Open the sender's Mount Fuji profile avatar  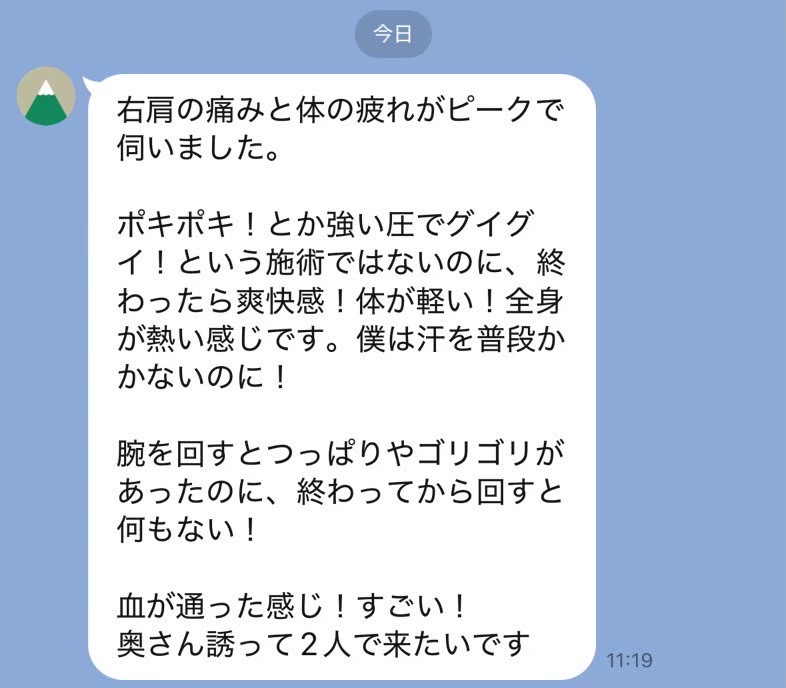click(47, 98)
